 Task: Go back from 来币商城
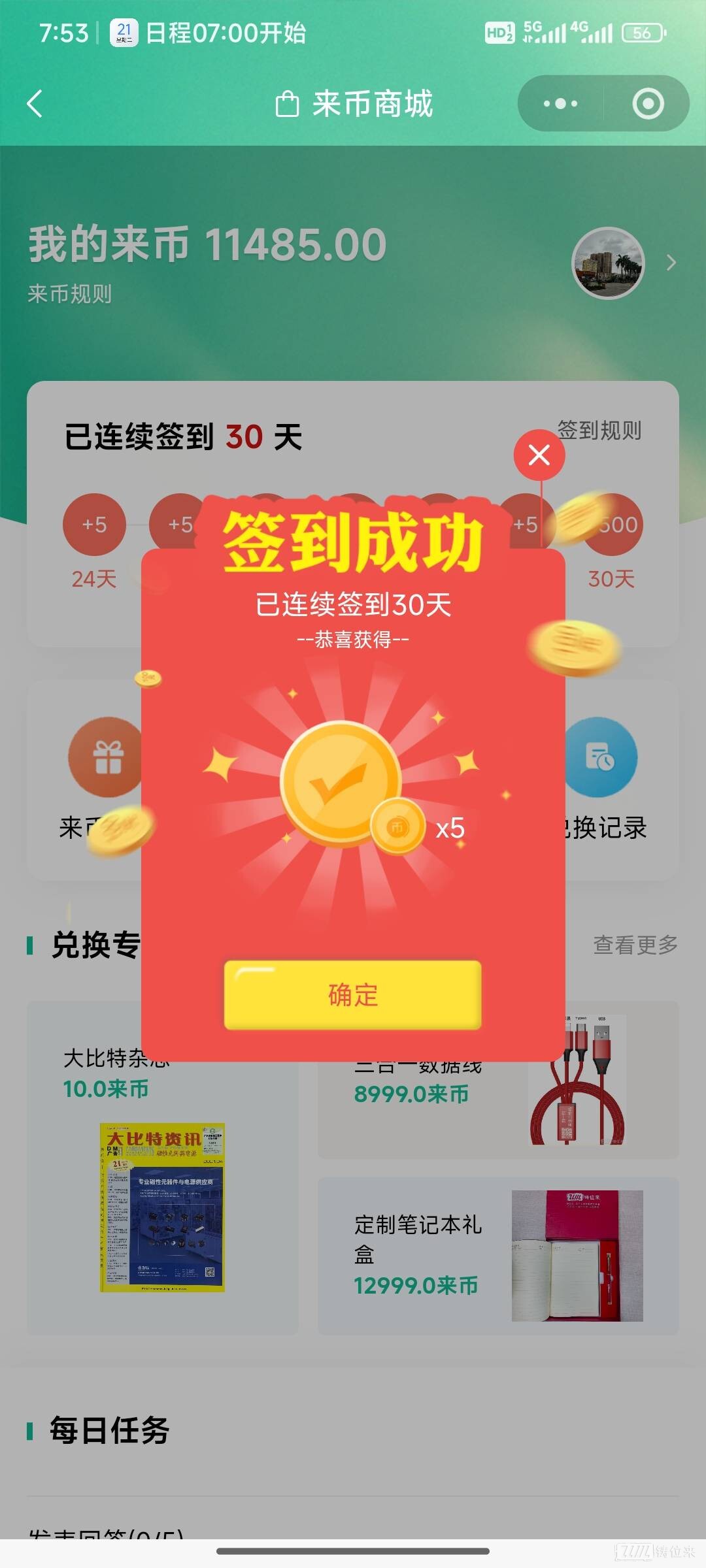tap(35, 104)
